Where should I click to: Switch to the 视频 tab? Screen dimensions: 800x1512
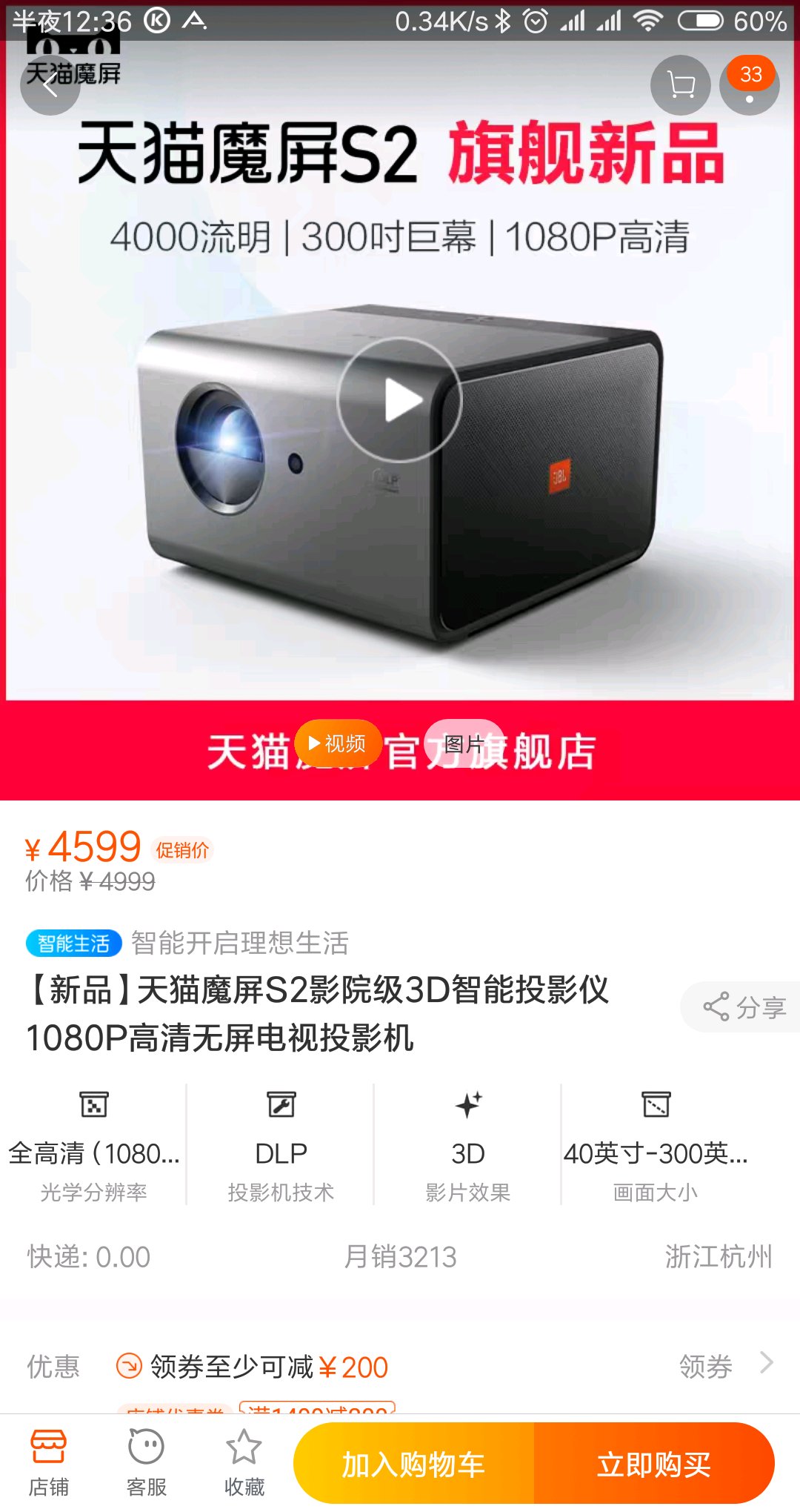338,743
